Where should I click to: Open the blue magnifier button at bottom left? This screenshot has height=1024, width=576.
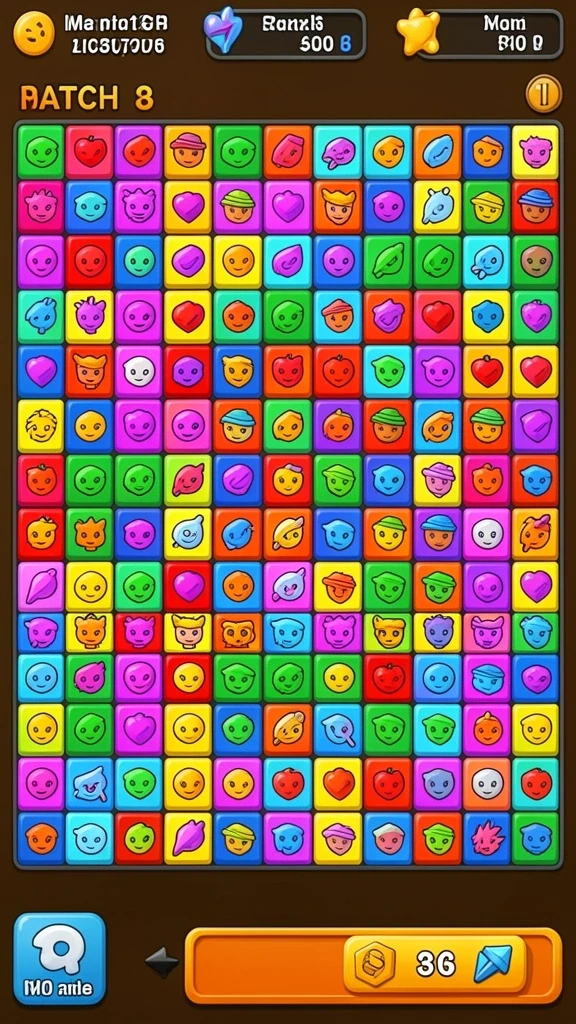pos(59,959)
